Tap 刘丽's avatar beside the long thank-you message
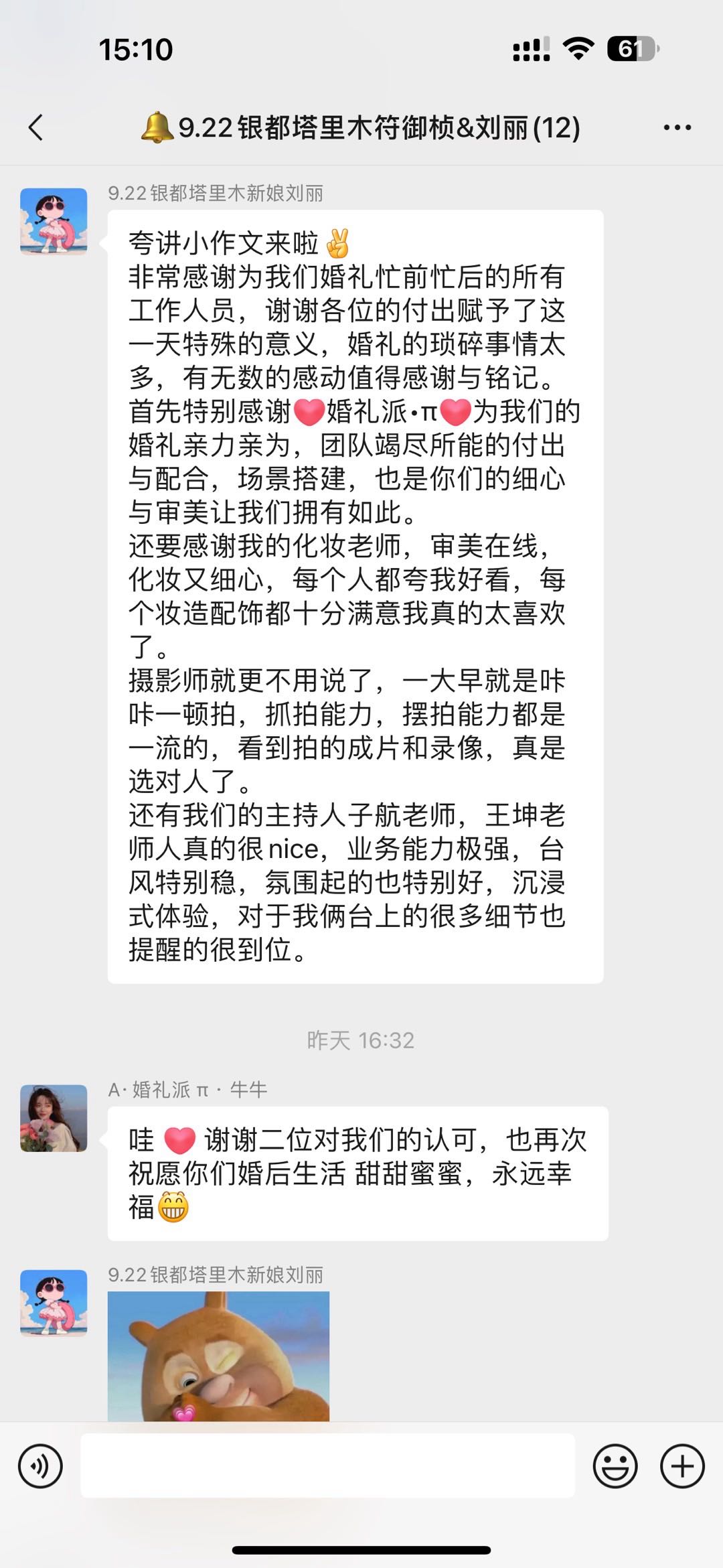Screen dimensions: 723x1568 (54, 221)
